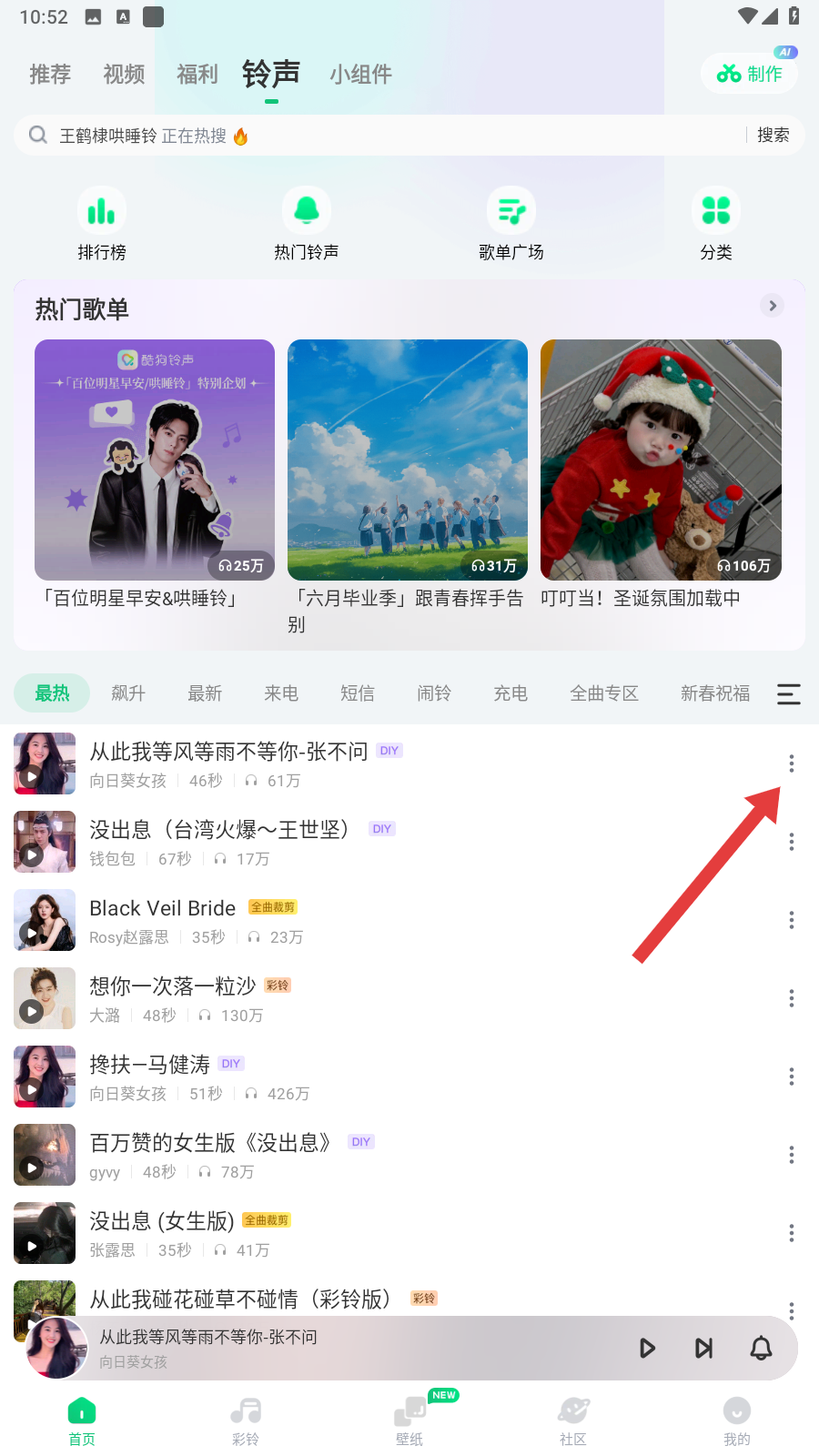Open the 制作 AI creation button
Screen dimensions: 819x1456
click(x=750, y=74)
